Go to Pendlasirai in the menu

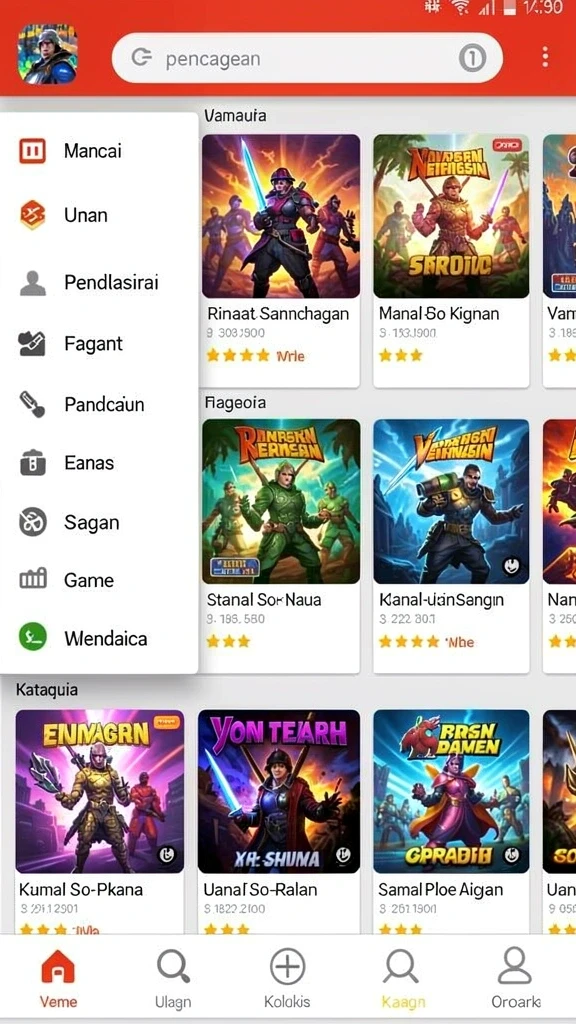99,283
